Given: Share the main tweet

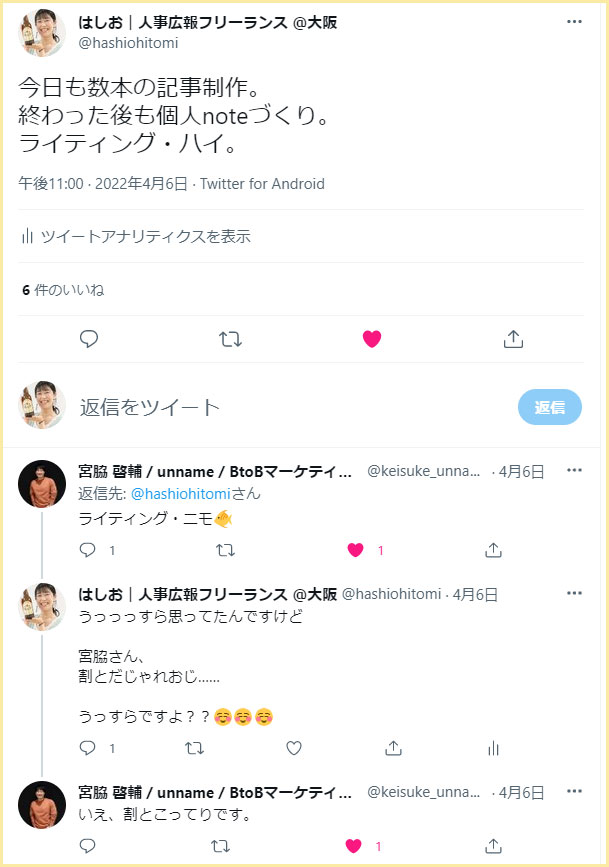Looking at the screenshot, I should click(x=513, y=339).
